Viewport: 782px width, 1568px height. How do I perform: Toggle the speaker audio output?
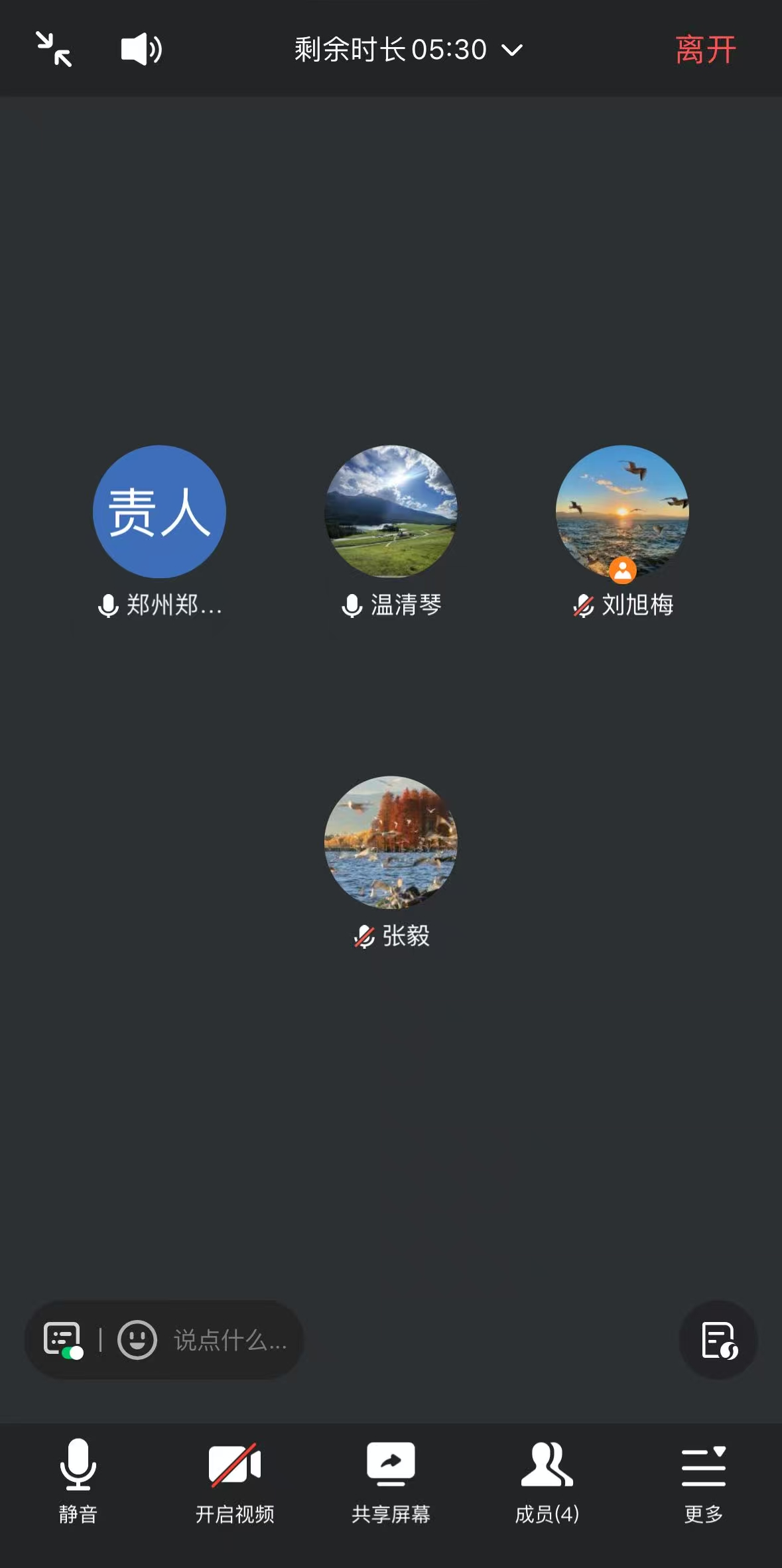(141, 50)
